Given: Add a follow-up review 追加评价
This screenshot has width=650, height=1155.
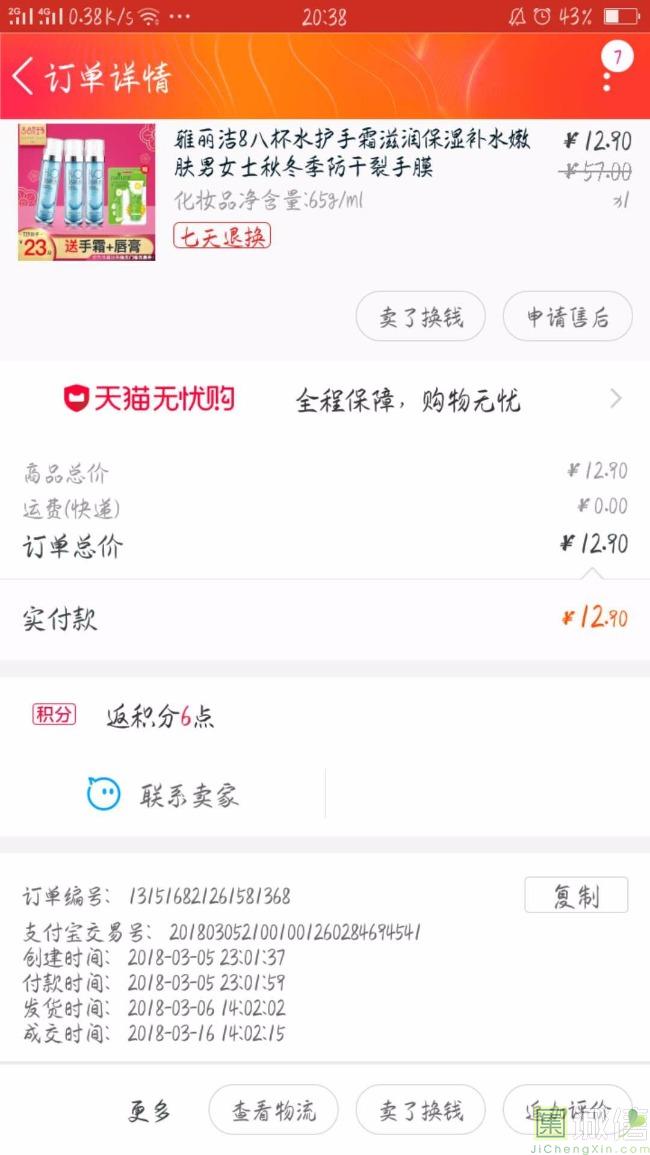Looking at the screenshot, I should click(567, 1110).
